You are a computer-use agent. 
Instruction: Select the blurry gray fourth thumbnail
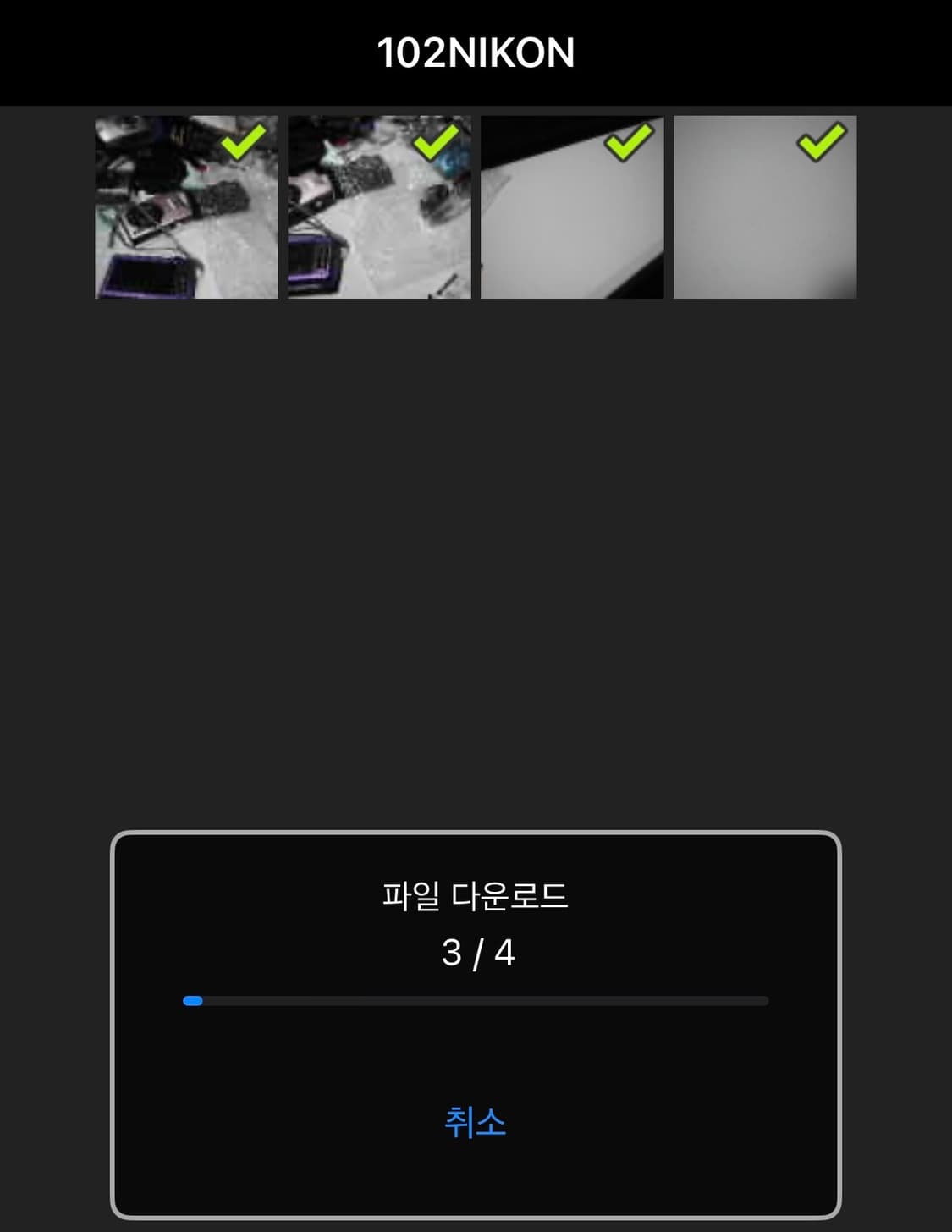[x=764, y=207]
